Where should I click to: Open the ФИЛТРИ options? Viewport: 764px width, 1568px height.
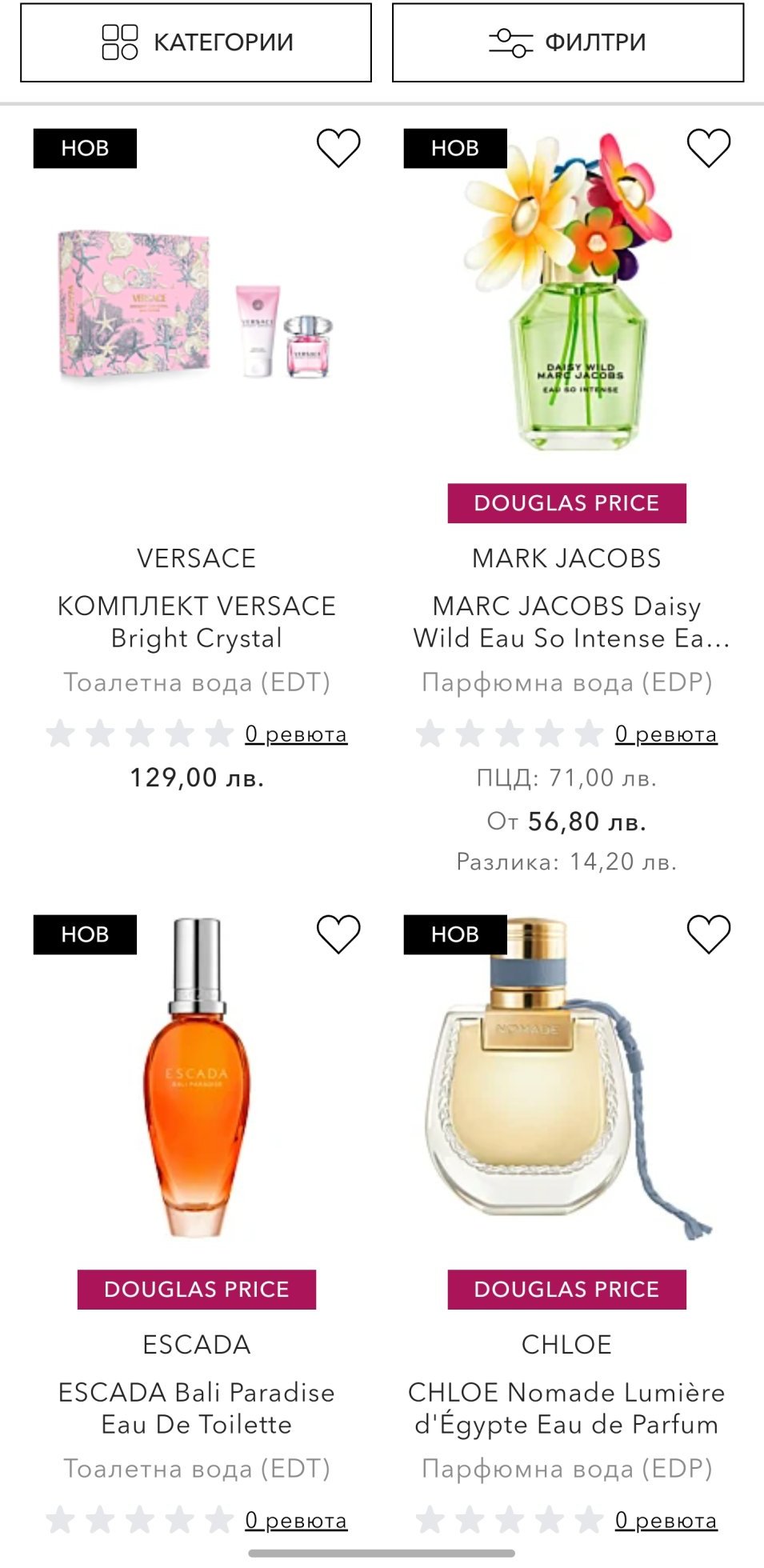[567, 42]
